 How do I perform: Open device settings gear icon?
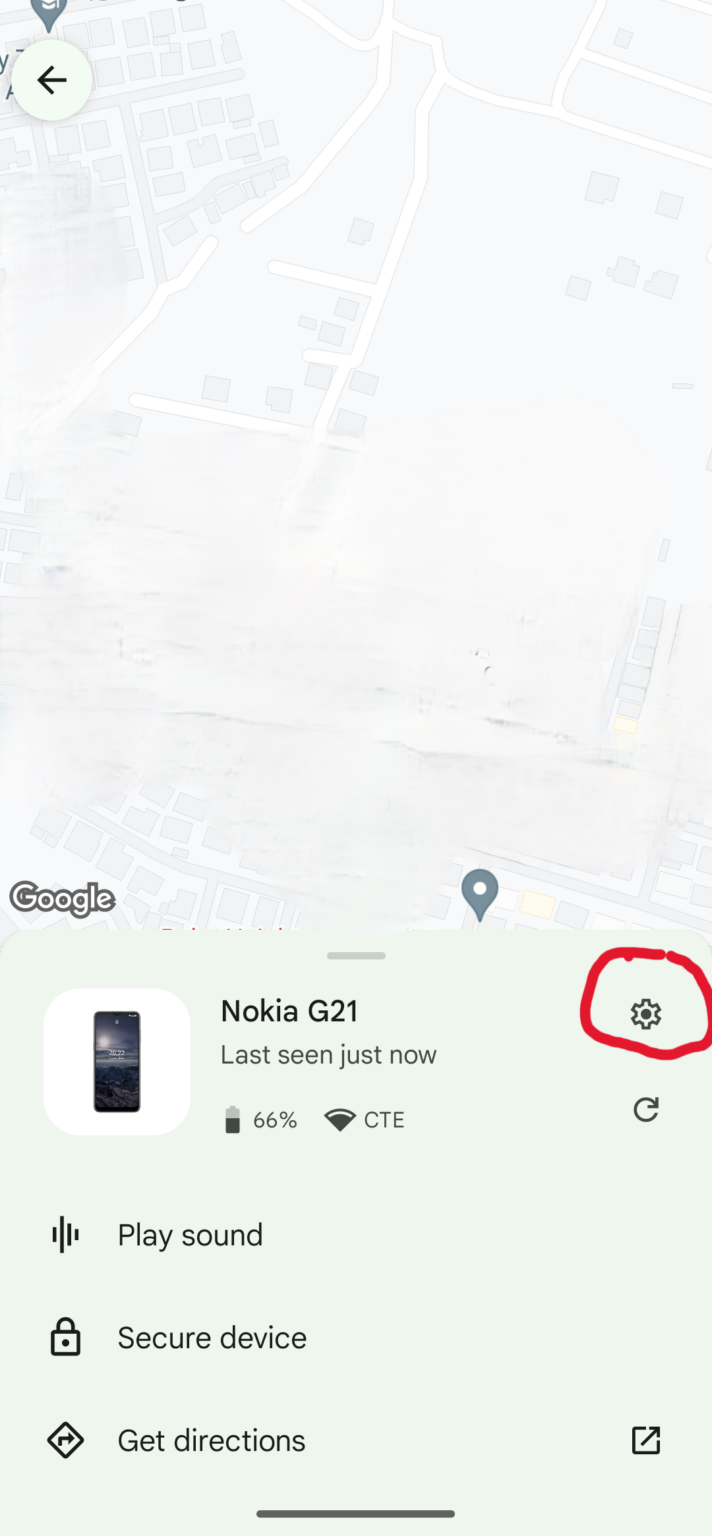point(646,1014)
